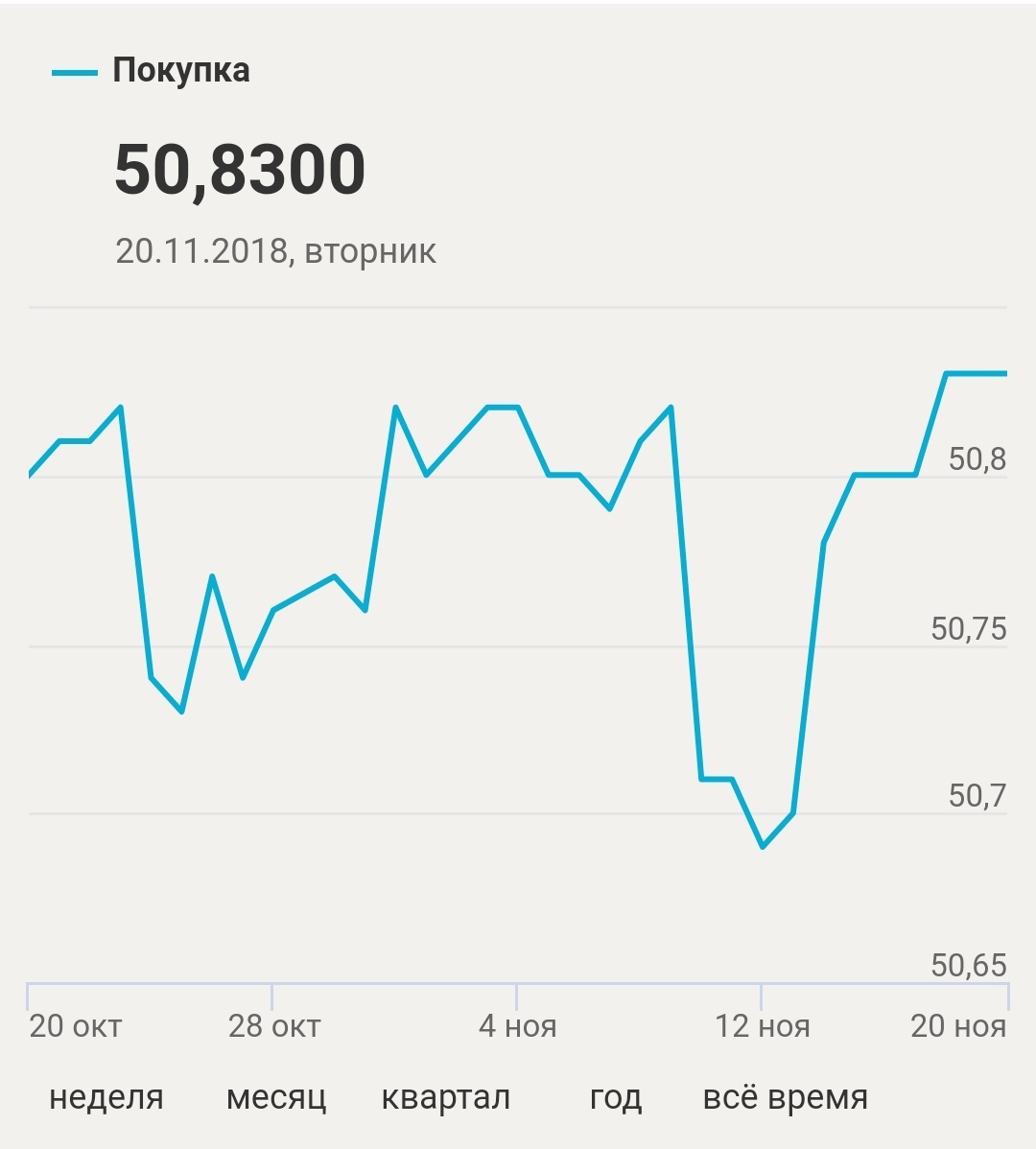Switch to the год time range

(x=615, y=1097)
